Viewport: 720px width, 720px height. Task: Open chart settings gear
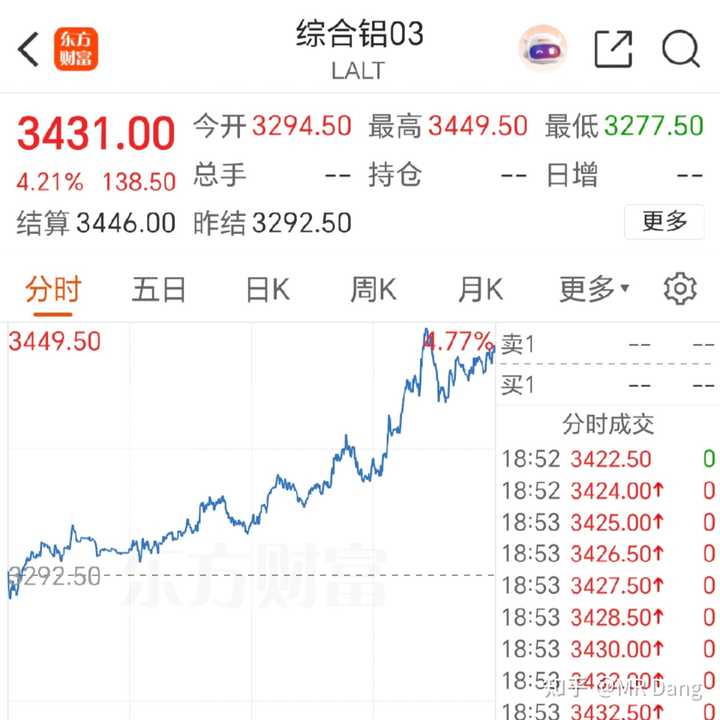point(680,289)
